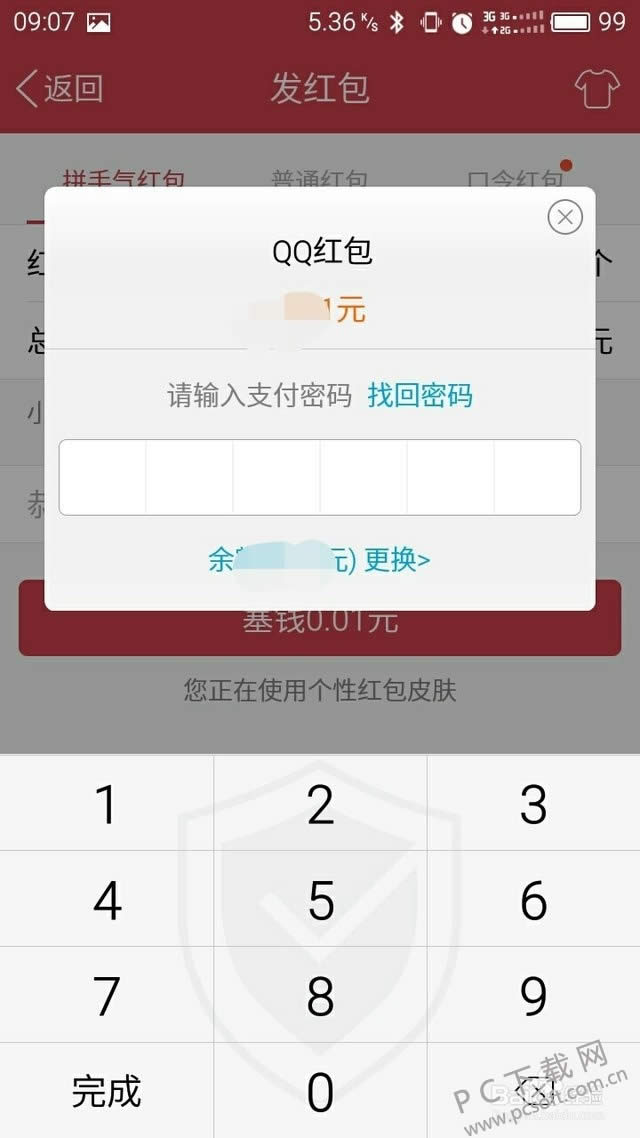Close the QQ红包 payment dialog

[x=565, y=216]
